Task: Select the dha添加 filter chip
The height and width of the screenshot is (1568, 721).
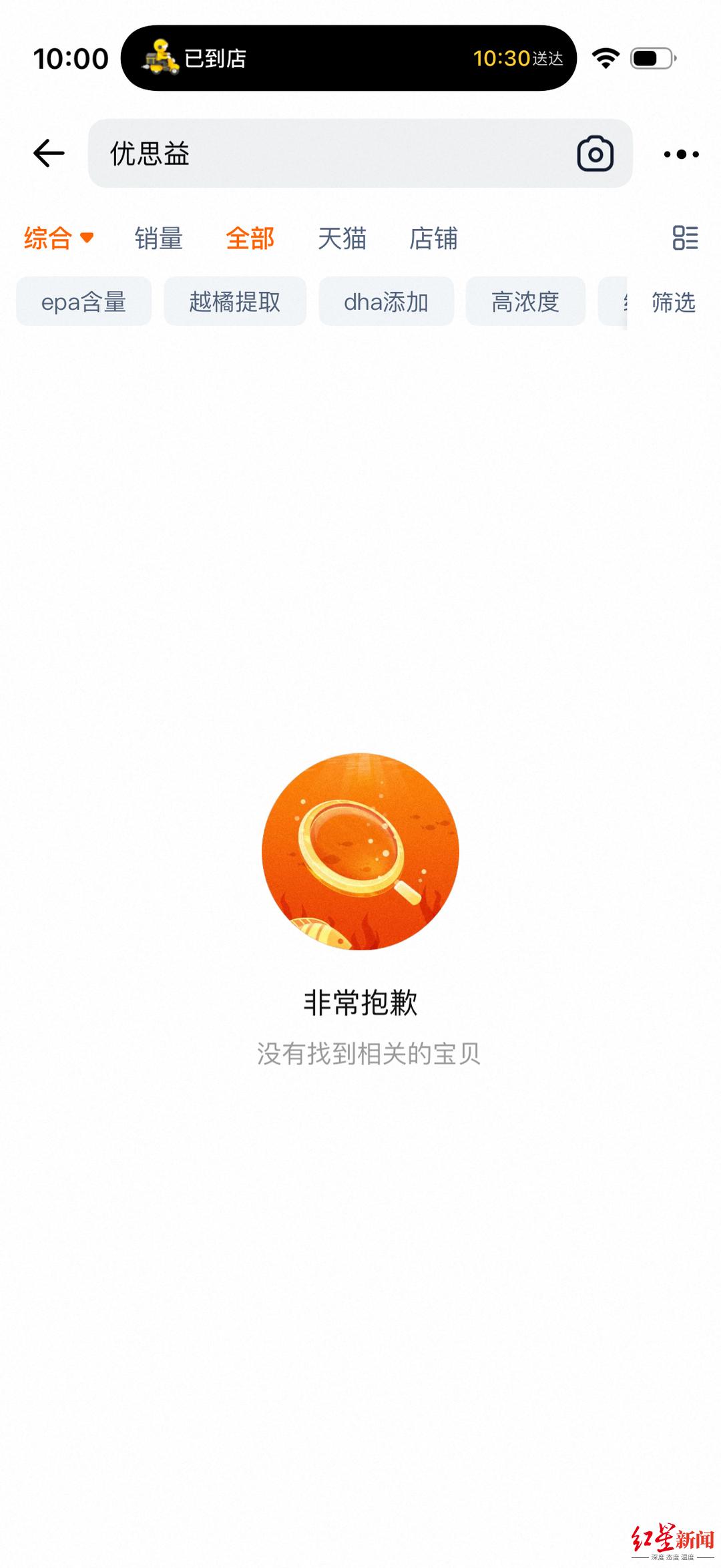Action: pos(386,302)
